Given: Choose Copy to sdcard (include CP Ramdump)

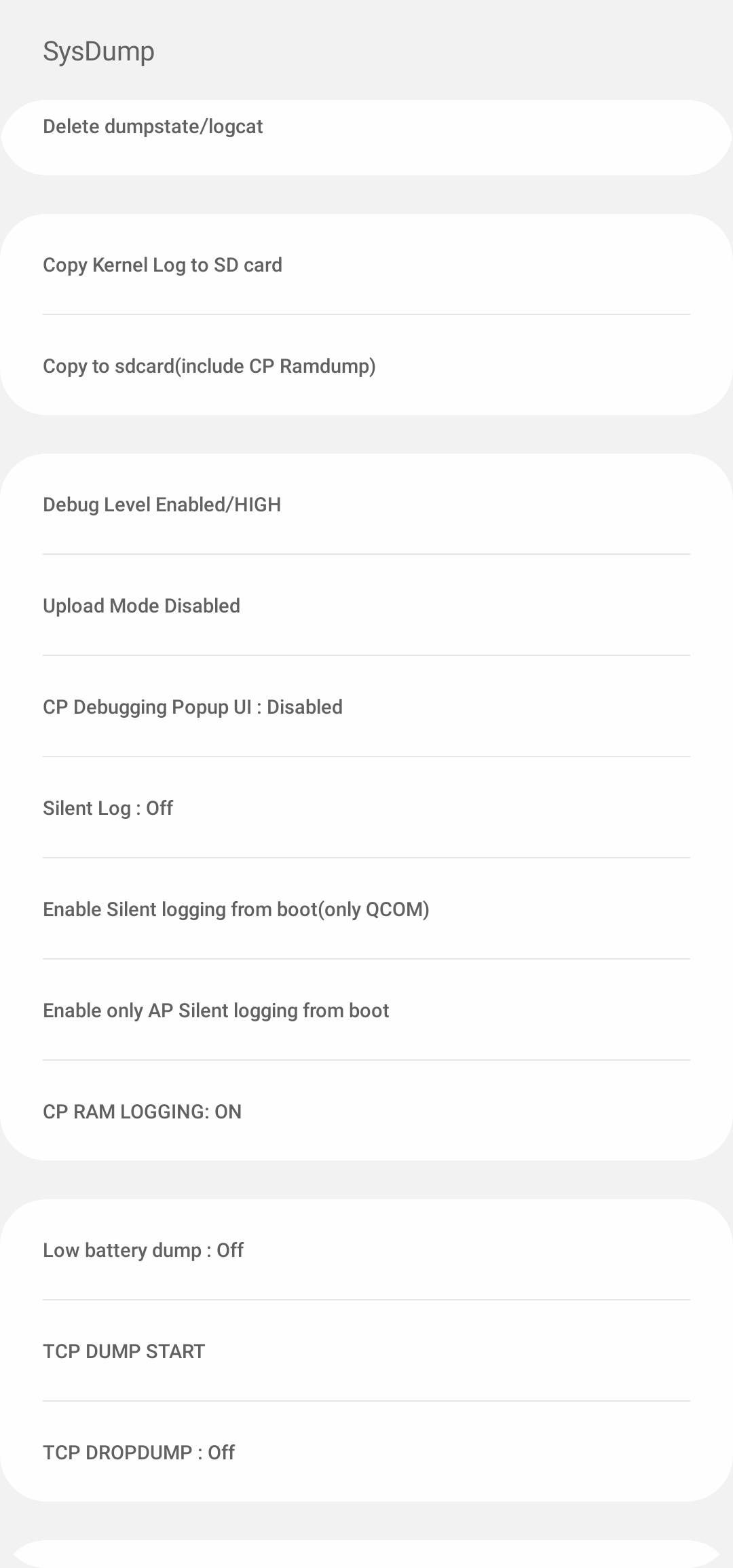Looking at the screenshot, I should tap(209, 366).
